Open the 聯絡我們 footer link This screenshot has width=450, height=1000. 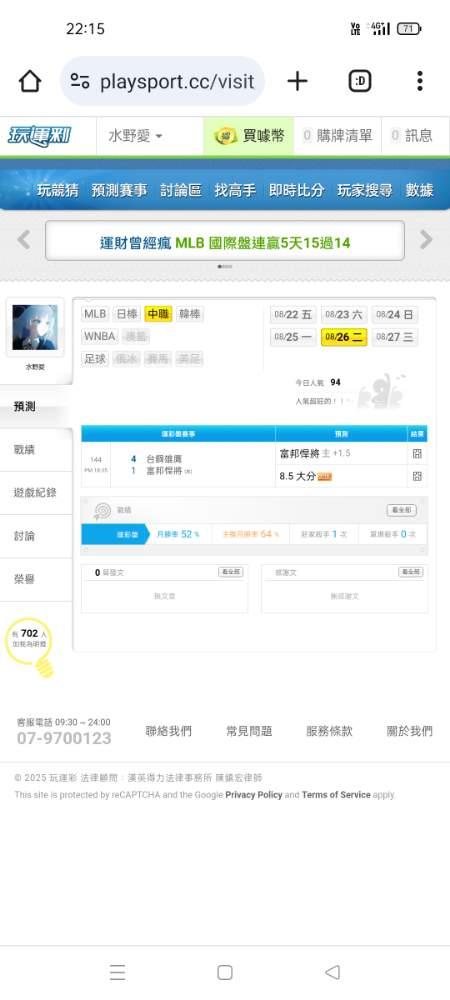[168, 732]
